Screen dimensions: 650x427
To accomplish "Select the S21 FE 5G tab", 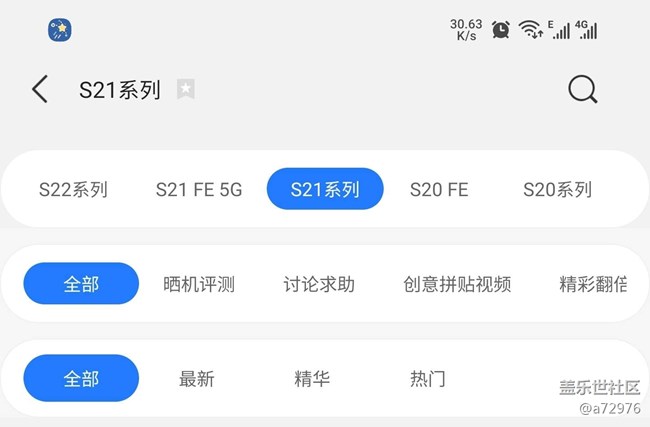I will pyautogui.click(x=199, y=189).
